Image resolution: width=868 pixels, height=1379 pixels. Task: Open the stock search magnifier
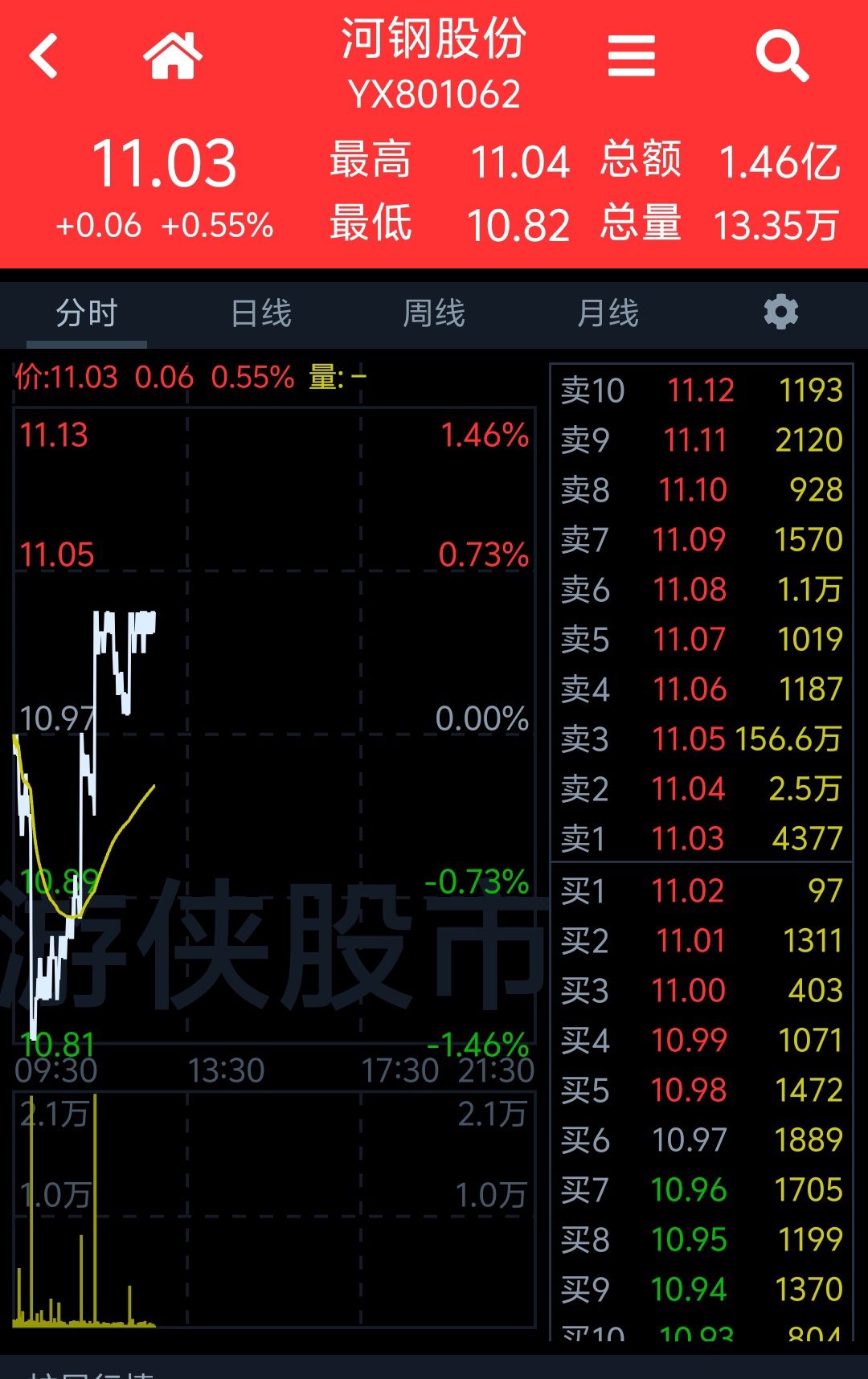pos(781,55)
